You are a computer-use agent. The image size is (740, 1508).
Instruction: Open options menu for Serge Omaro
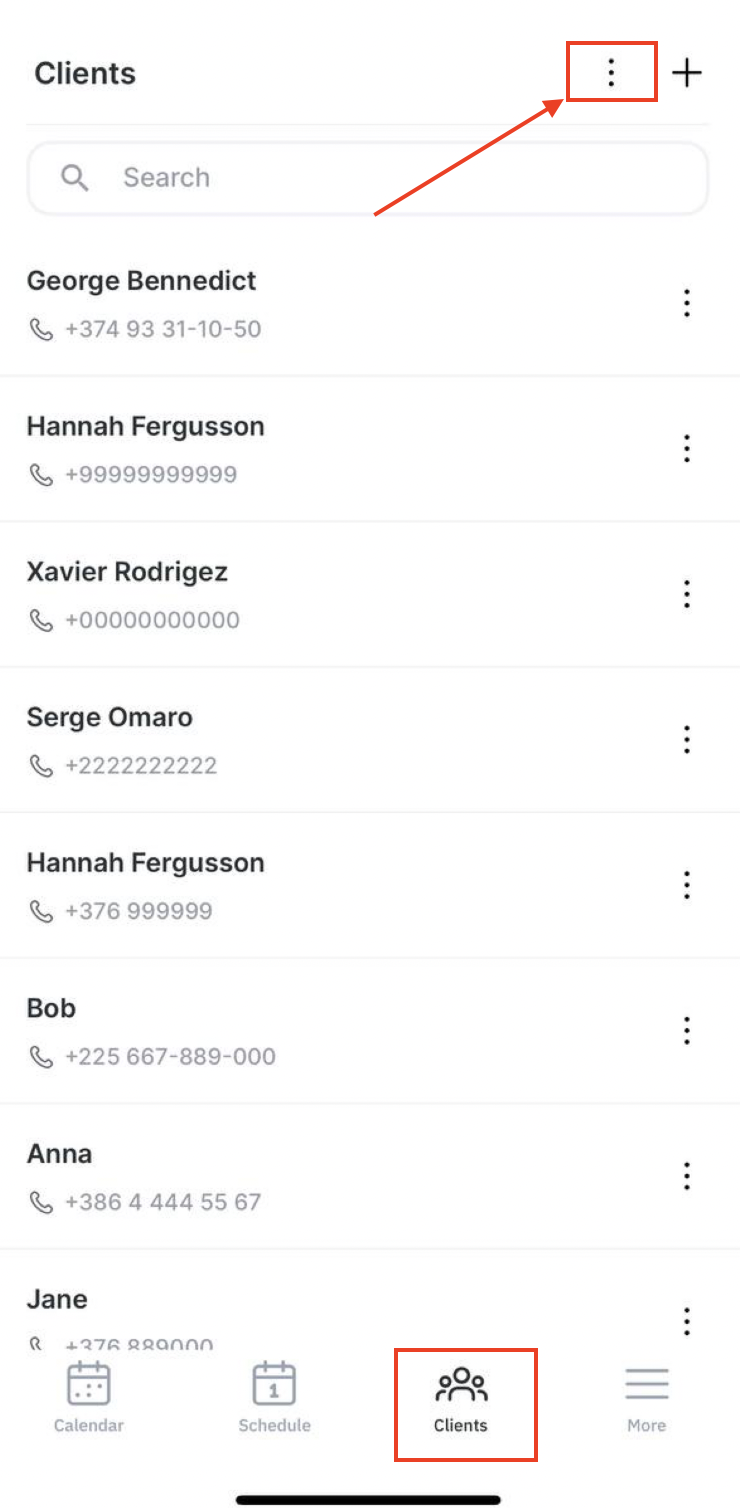[x=687, y=739]
